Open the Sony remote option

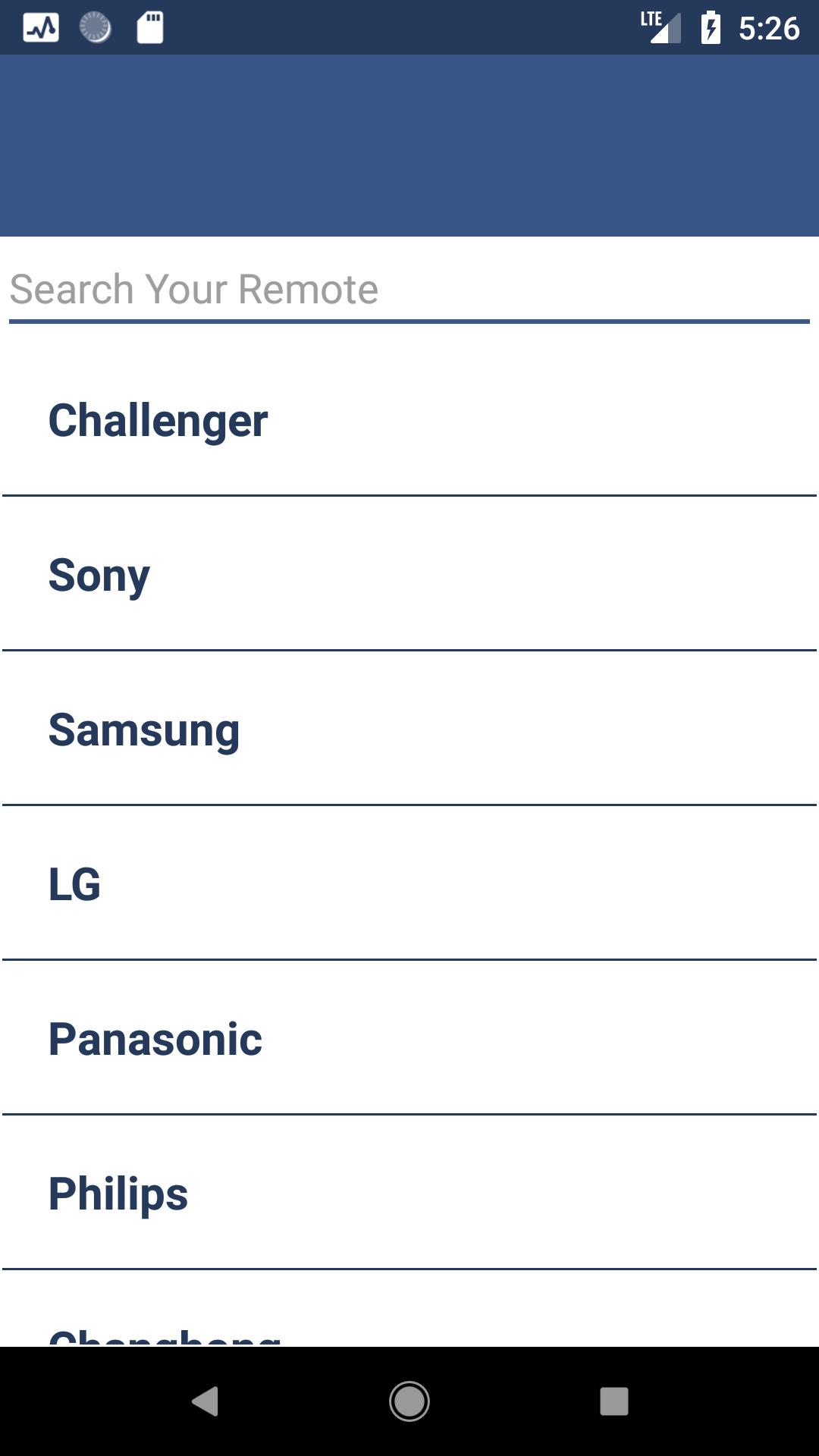click(409, 574)
